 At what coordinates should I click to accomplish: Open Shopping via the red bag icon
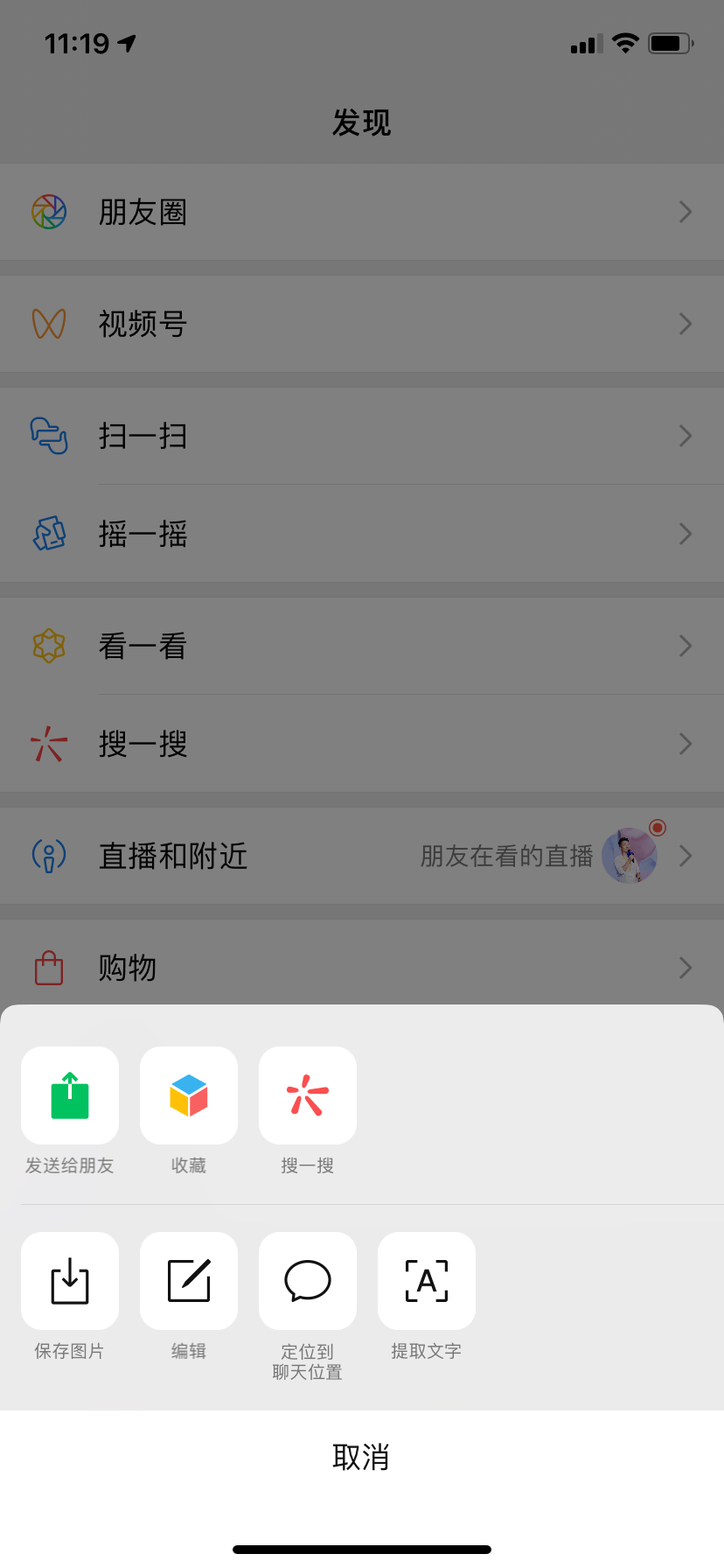[x=48, y=969]
